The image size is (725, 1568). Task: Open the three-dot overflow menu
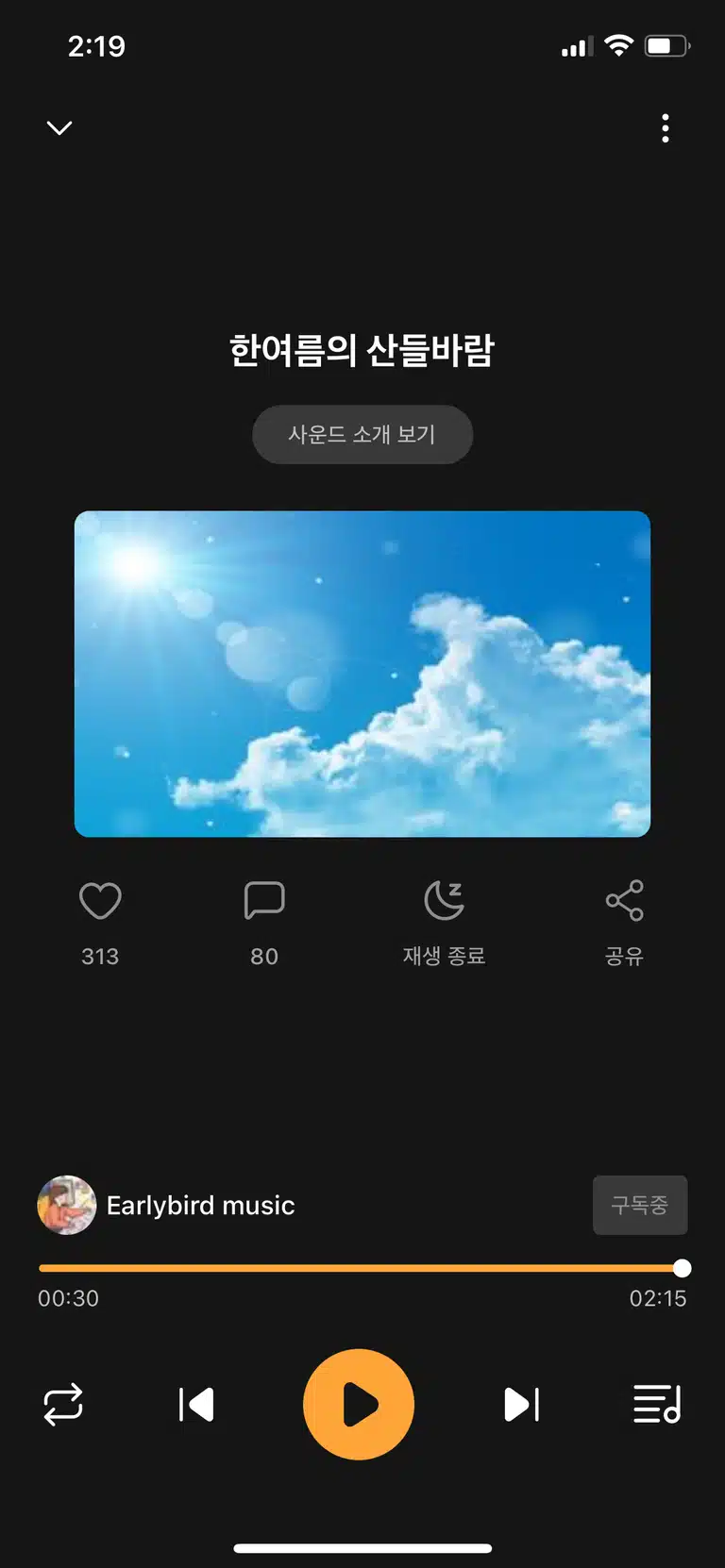666,128
